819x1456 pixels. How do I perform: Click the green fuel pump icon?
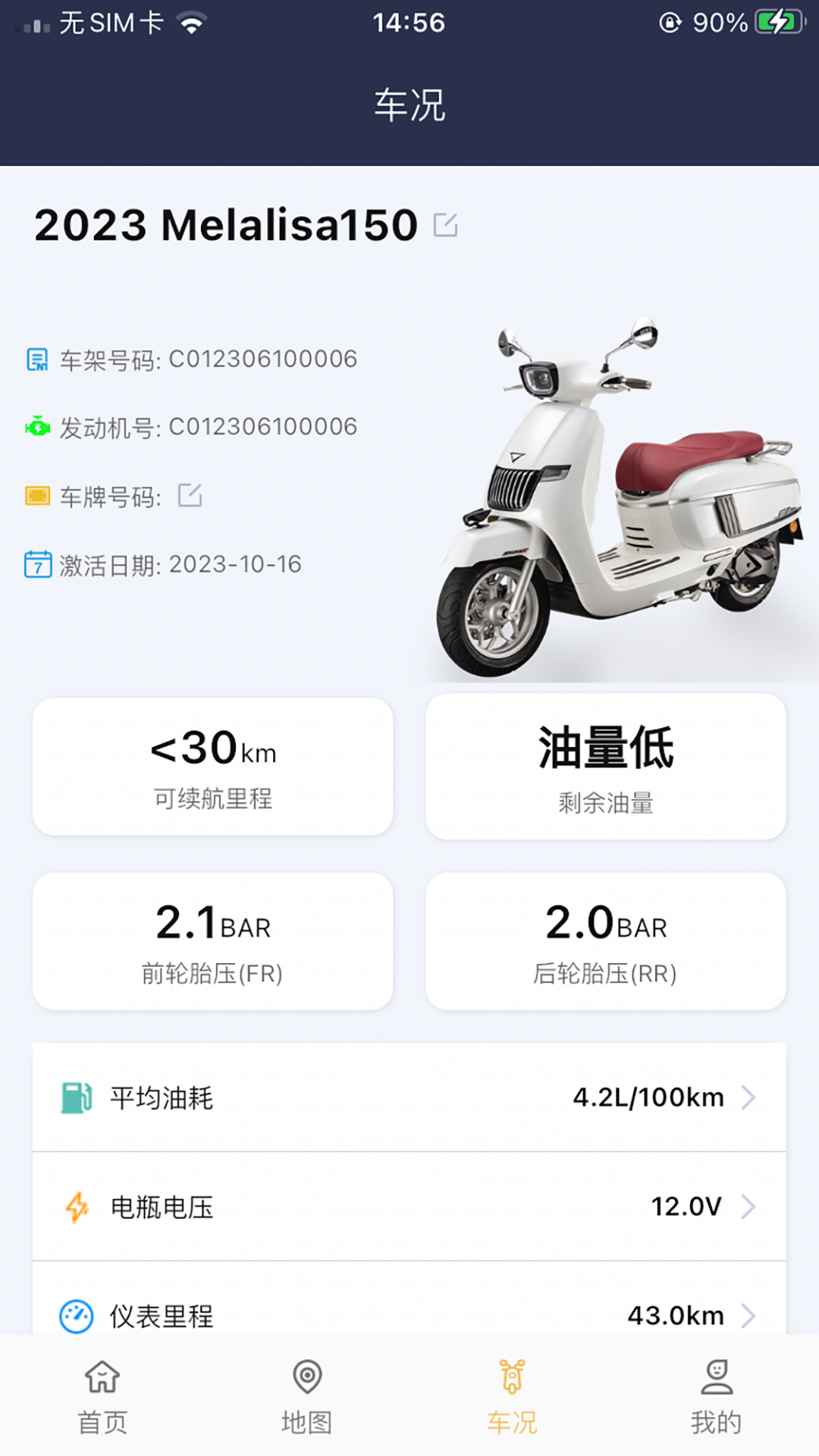(x=75, y=1097)
